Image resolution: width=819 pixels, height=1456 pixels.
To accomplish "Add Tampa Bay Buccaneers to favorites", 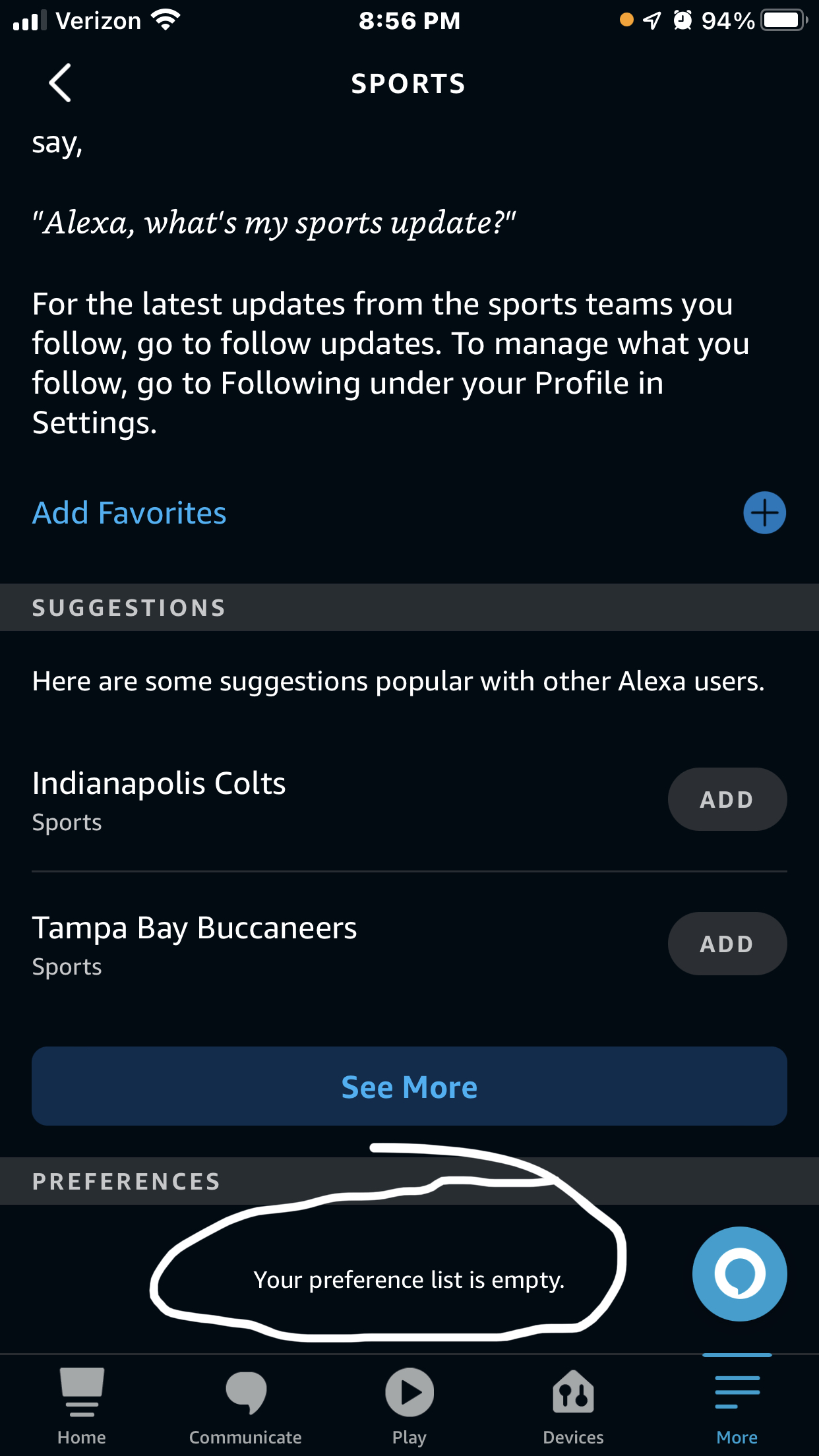I will (727, 944).
